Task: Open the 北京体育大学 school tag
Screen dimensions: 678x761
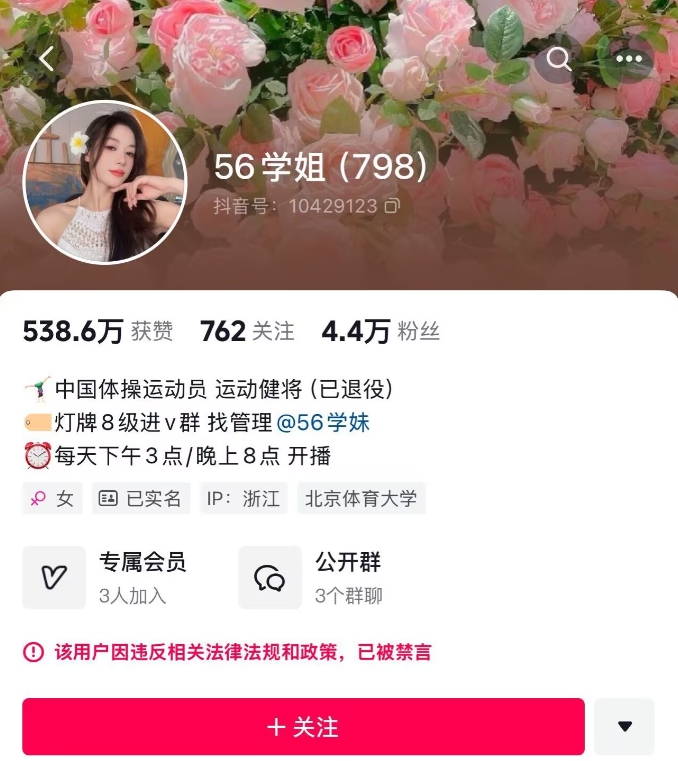Action: (361, 498)
